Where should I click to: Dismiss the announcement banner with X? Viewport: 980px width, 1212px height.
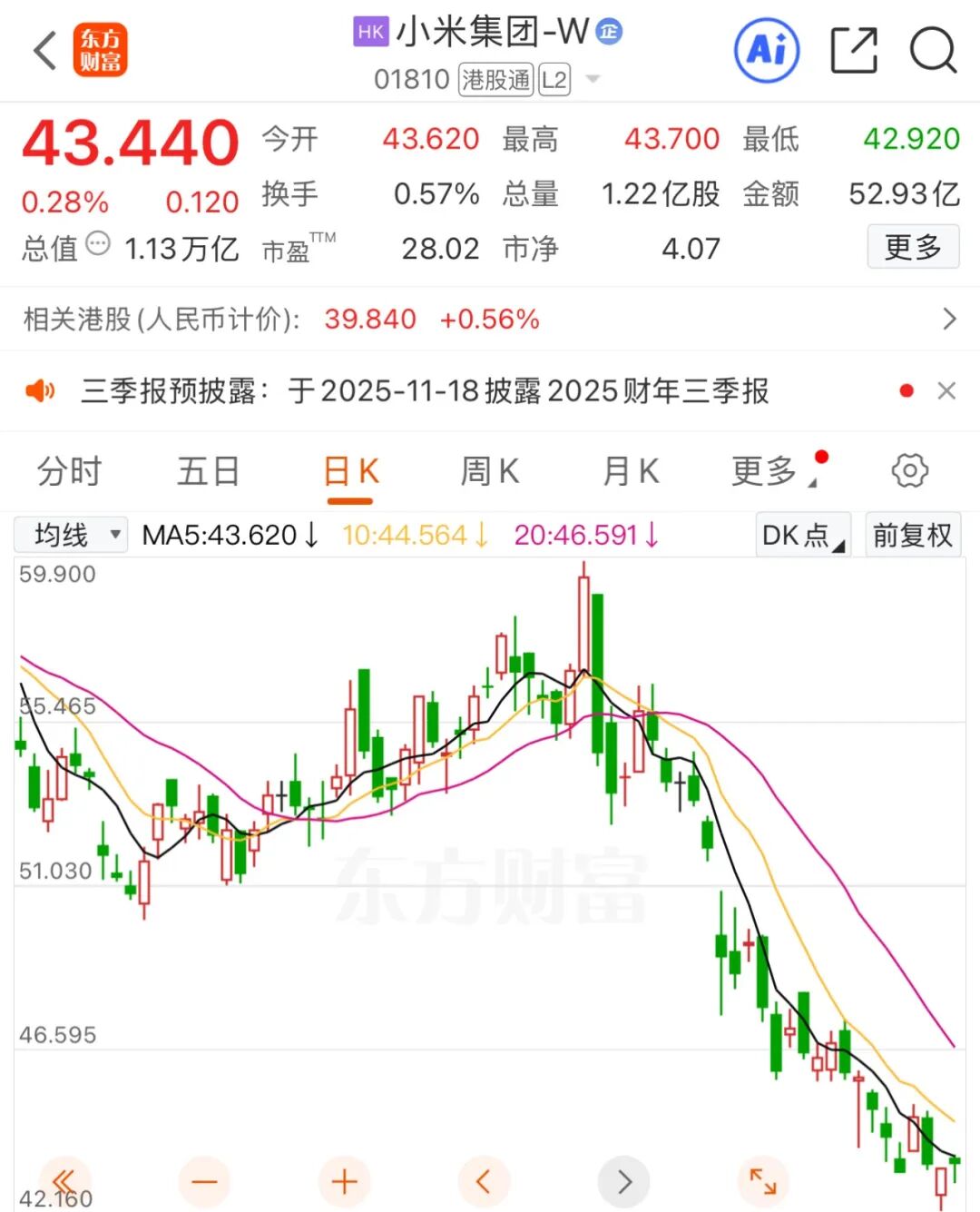[x=946, y=390]
